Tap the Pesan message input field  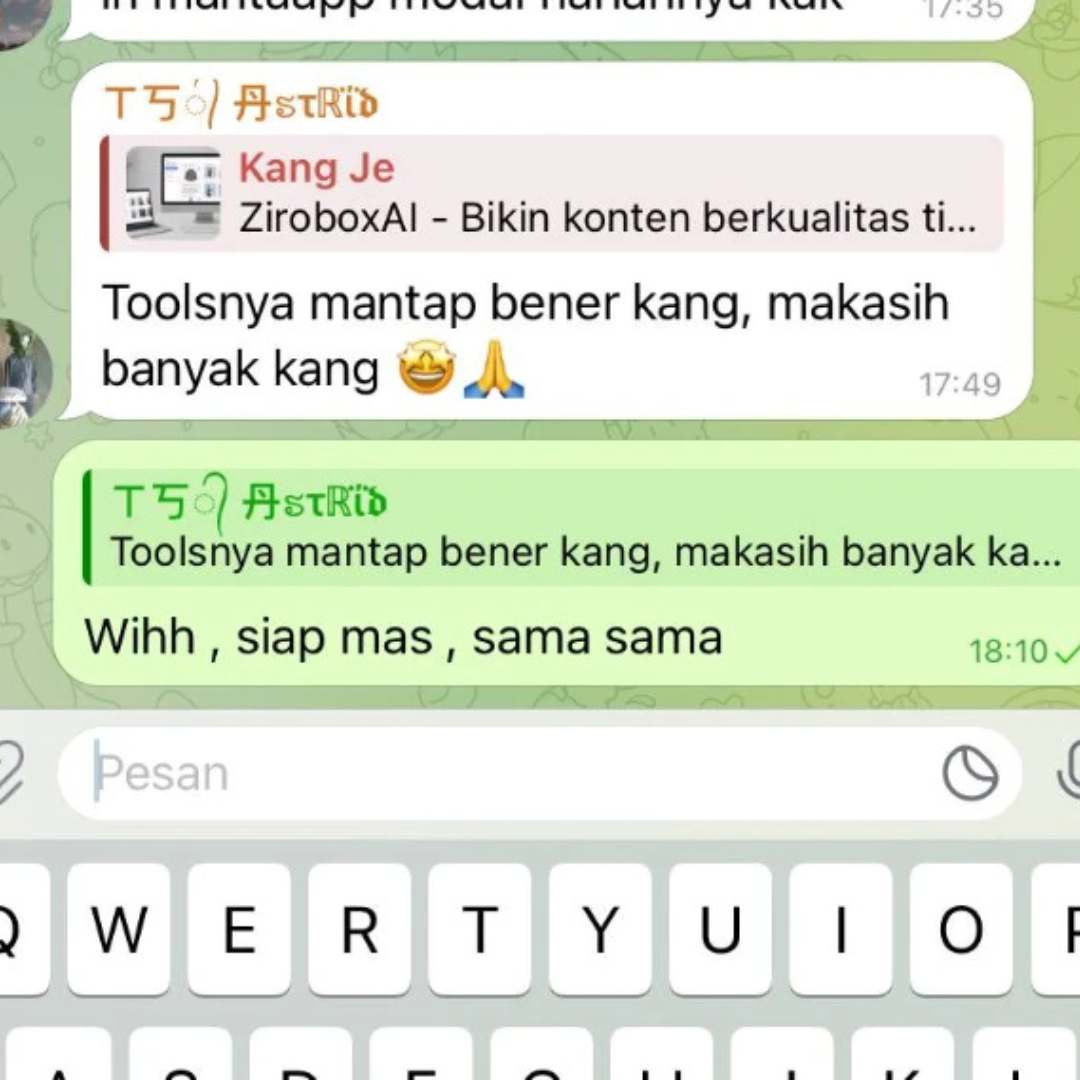(500, 773)
